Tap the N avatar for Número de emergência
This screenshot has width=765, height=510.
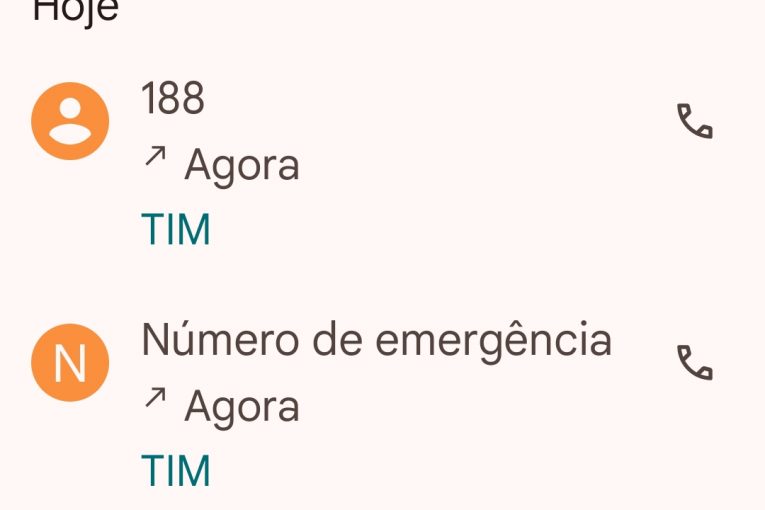(70, 362)
